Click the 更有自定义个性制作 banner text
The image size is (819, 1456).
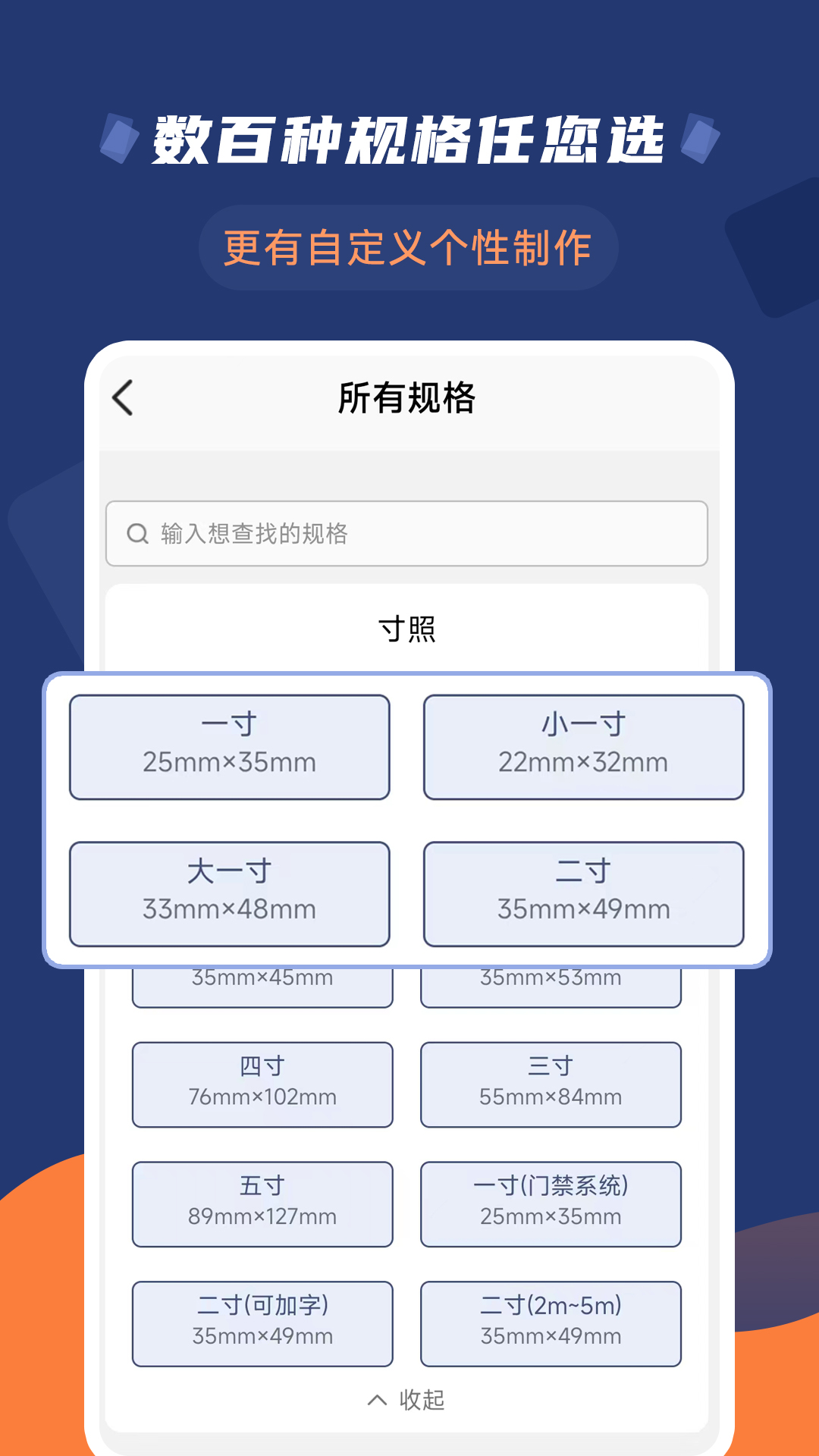tap(409, 248)
